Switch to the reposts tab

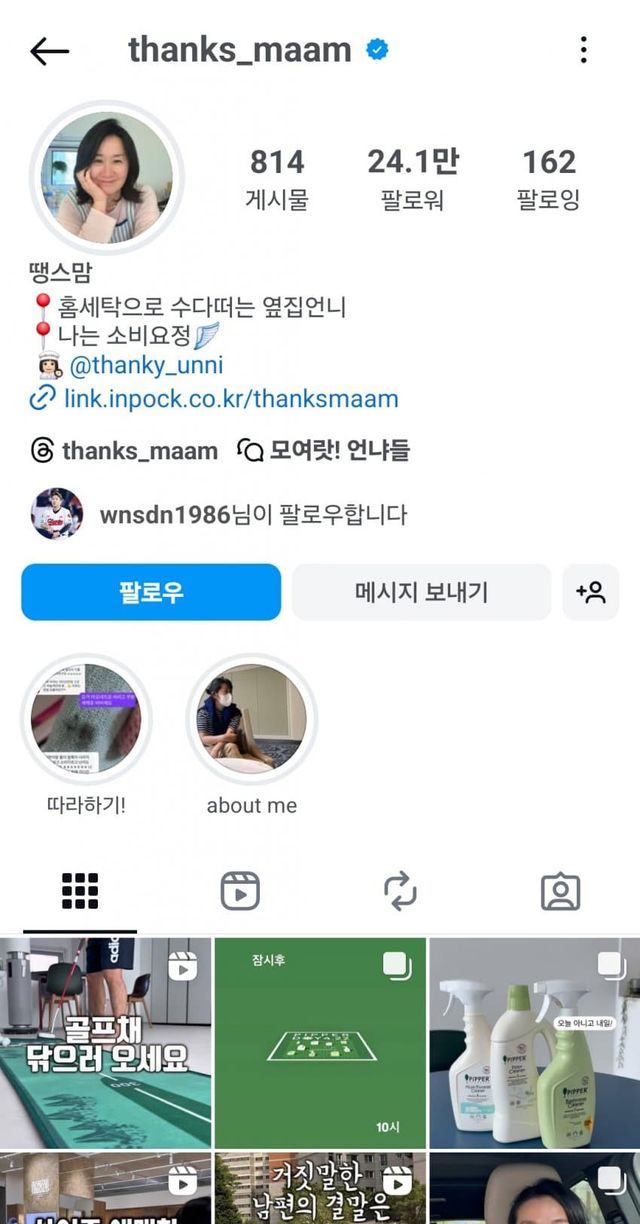(400, 890)
